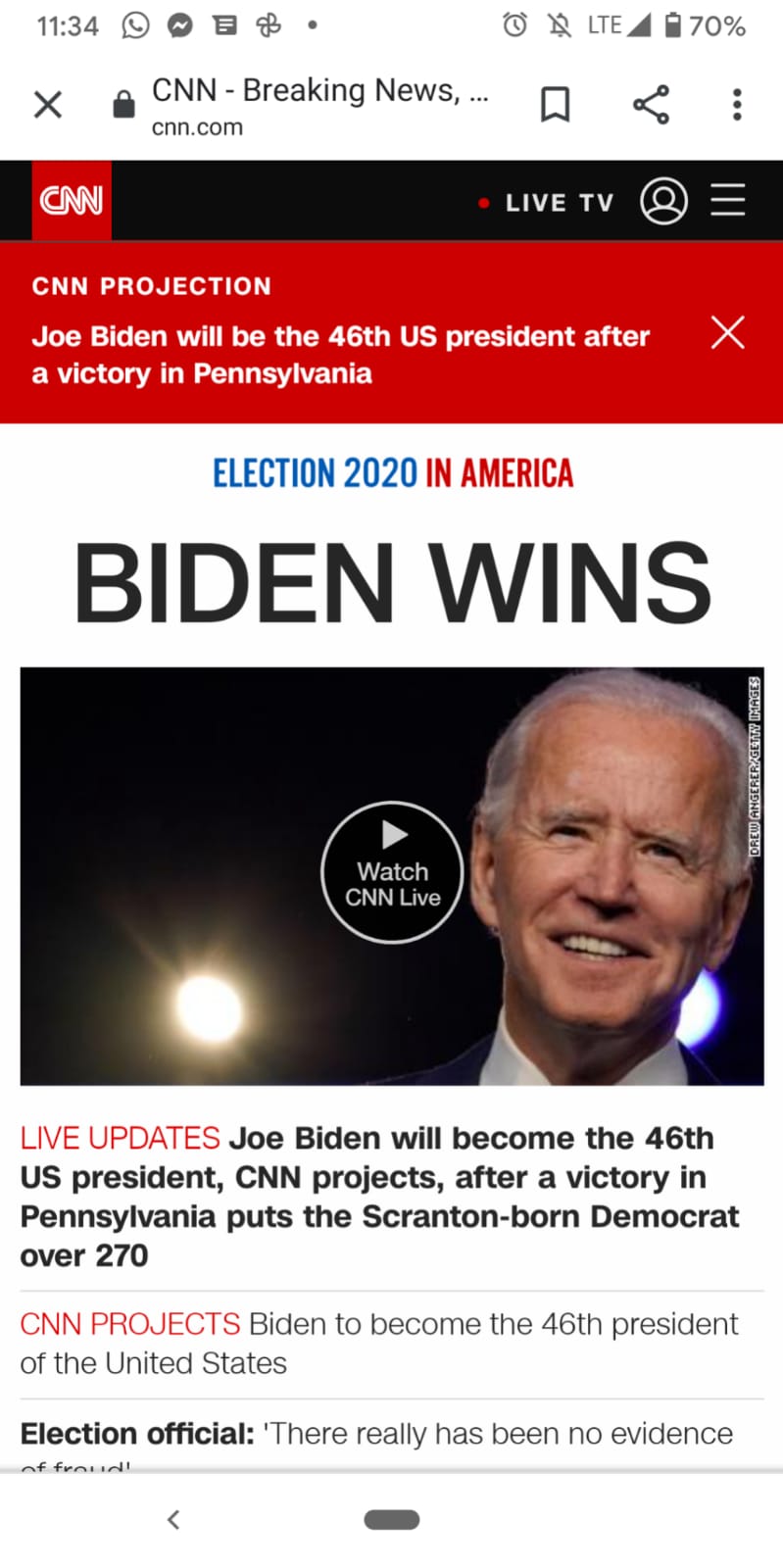This screenshot has height=1568, width=783.
Task: Open the browser overflow menu
Action: coord(737,105)
